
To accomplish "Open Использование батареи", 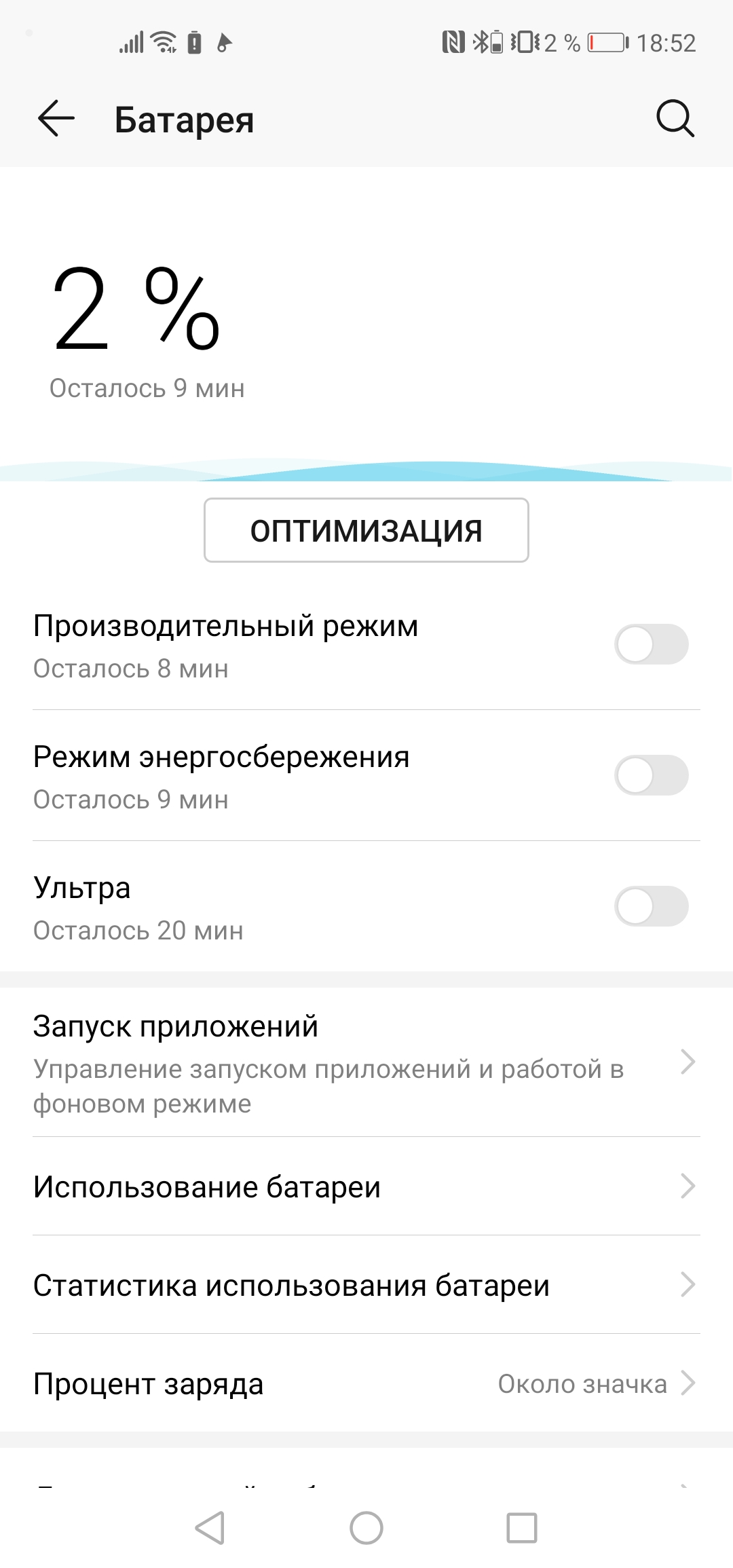I will click(366, 1187).
